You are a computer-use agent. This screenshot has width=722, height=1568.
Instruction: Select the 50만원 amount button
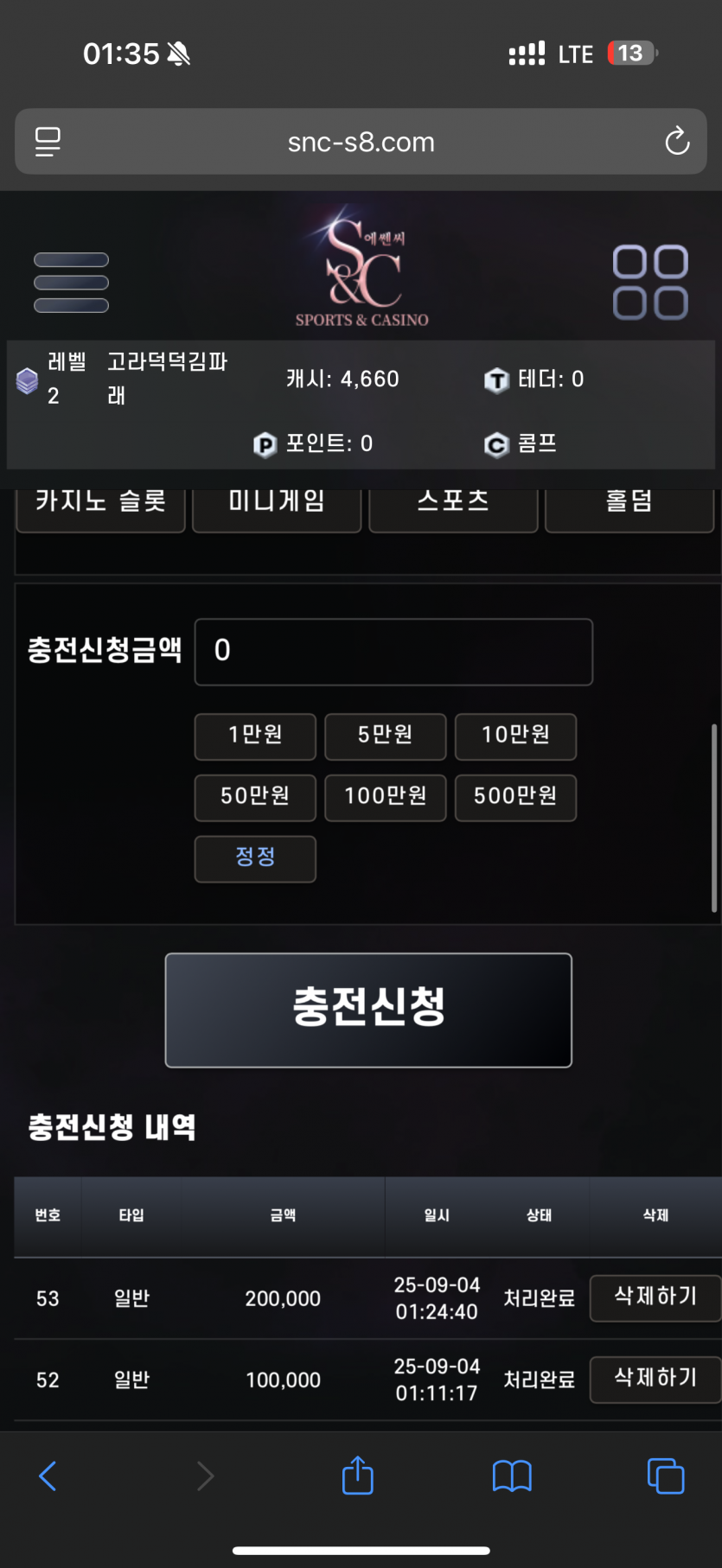(255, 798)
